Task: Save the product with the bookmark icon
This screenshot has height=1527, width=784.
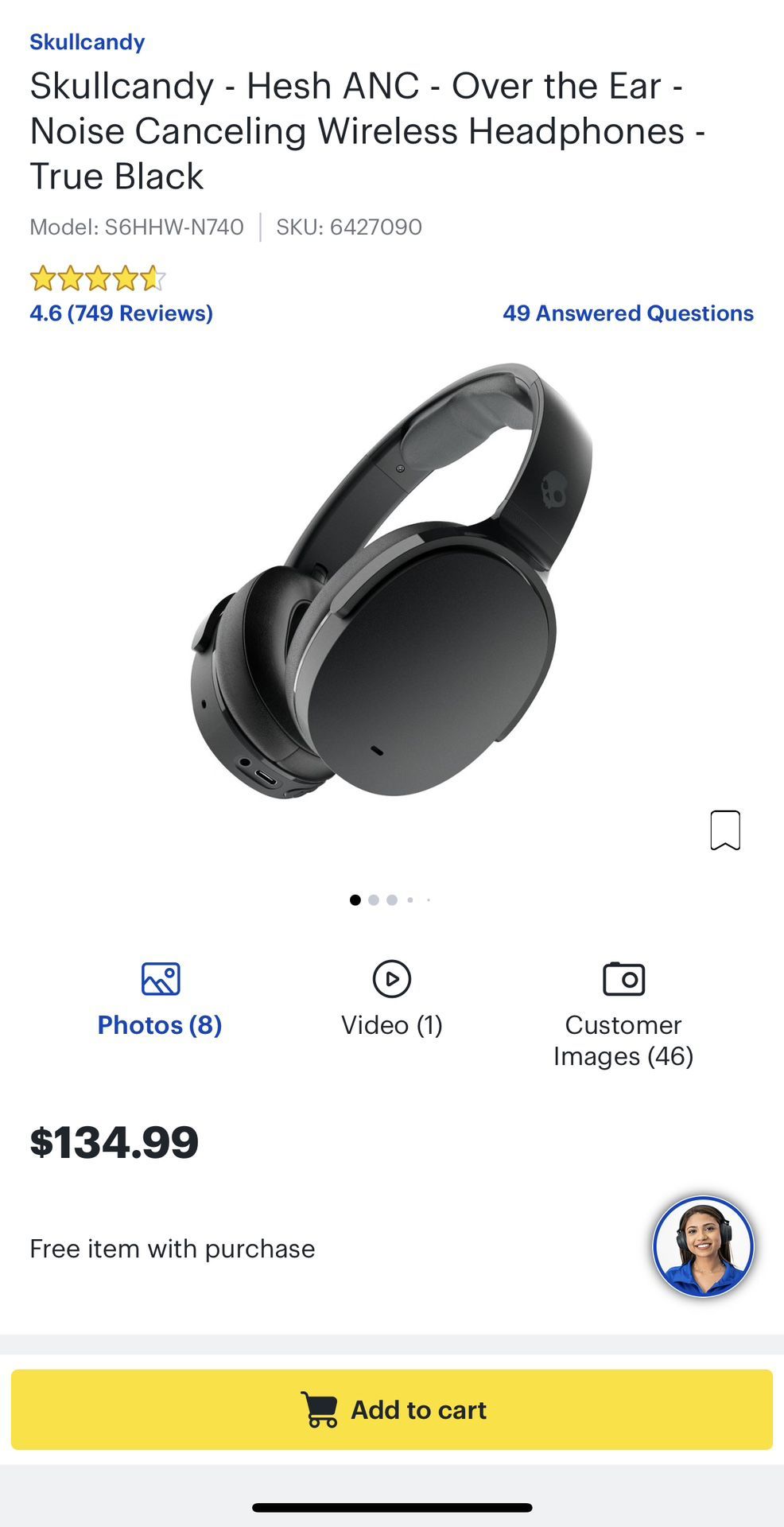Action: click(724, 830)
